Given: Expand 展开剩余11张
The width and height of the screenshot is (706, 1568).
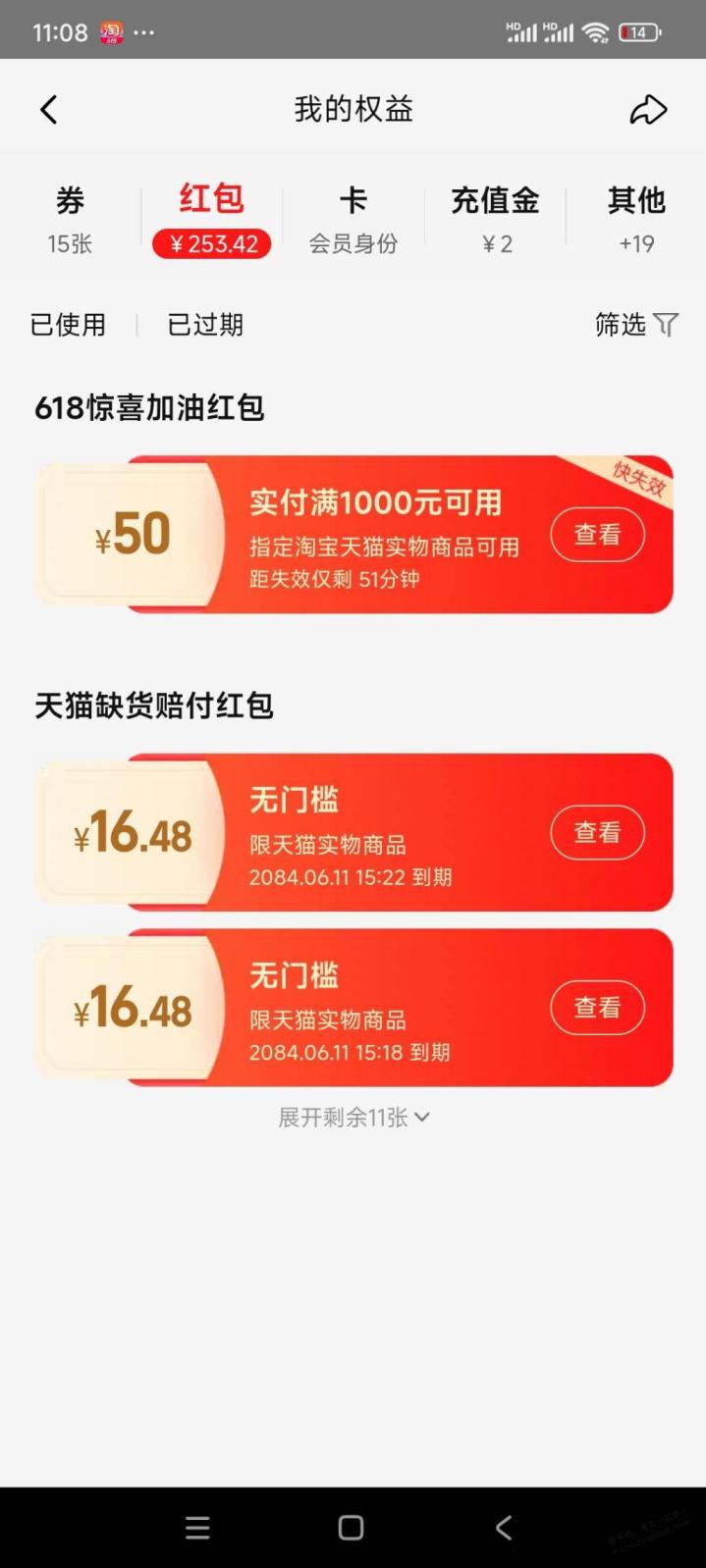Looking at the screenshot, I should pos(353,1118).
